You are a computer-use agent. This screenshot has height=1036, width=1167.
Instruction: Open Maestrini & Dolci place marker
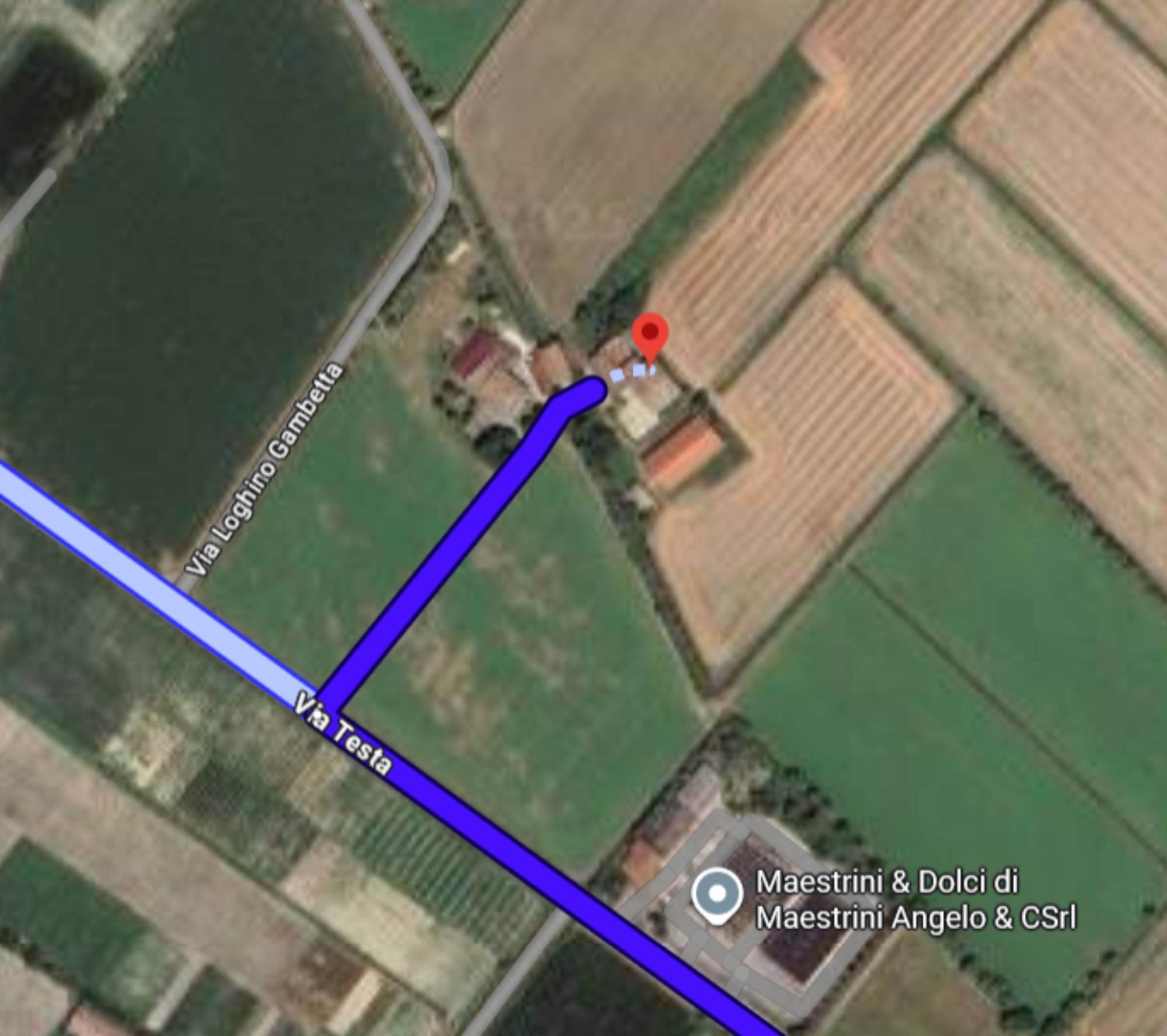[718, 895]
